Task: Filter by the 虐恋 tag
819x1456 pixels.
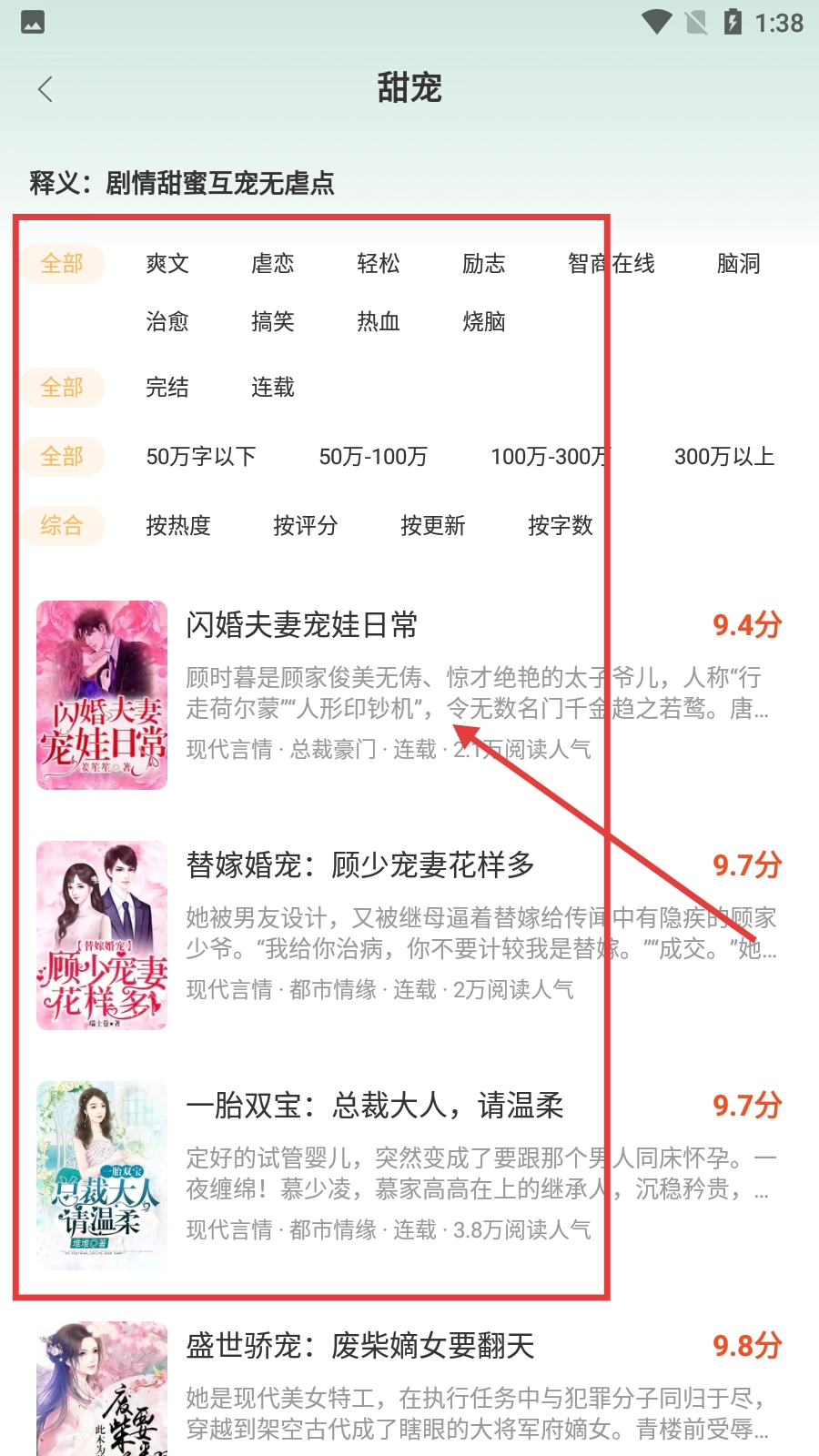Action: tap(273, 264)
